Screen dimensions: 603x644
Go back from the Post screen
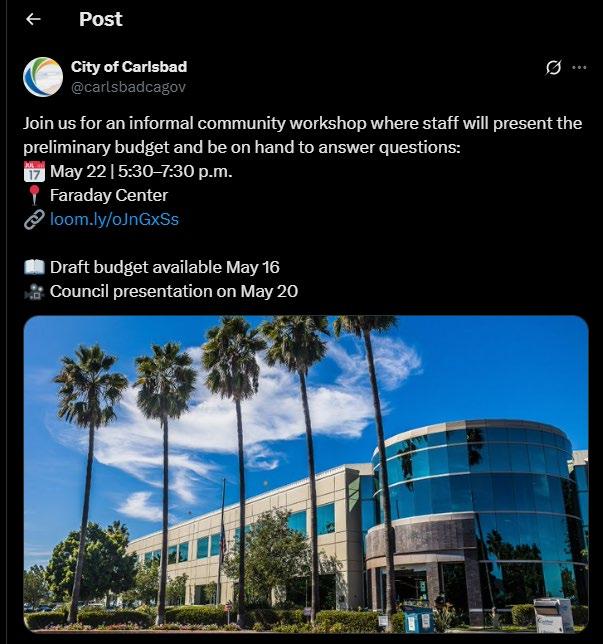pyautogui.click(x=33, y=19)
